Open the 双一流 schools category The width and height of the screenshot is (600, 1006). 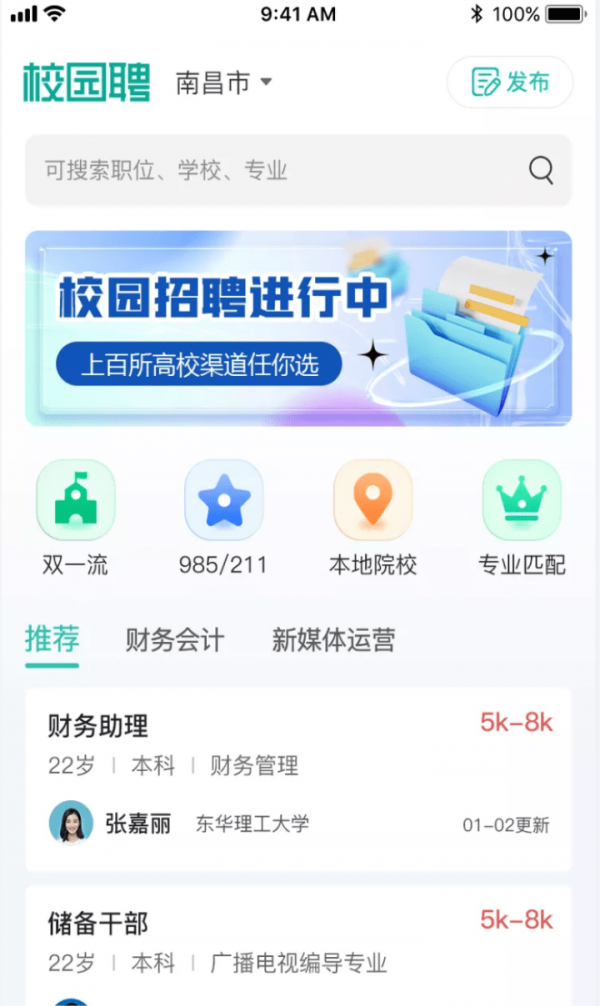click(x=75, y=517)
